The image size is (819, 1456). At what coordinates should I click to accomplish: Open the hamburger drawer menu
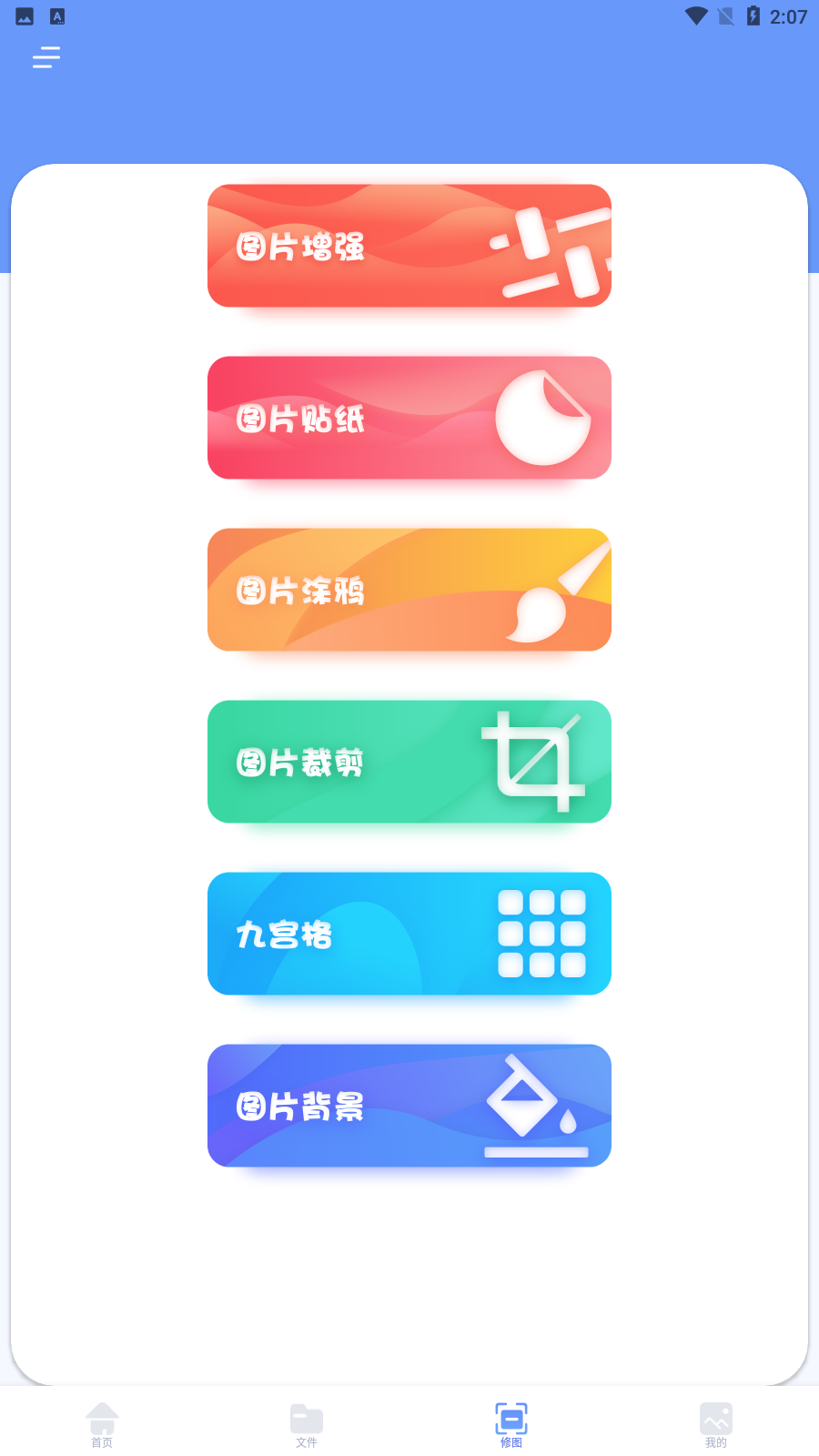[x=46, y=58]
